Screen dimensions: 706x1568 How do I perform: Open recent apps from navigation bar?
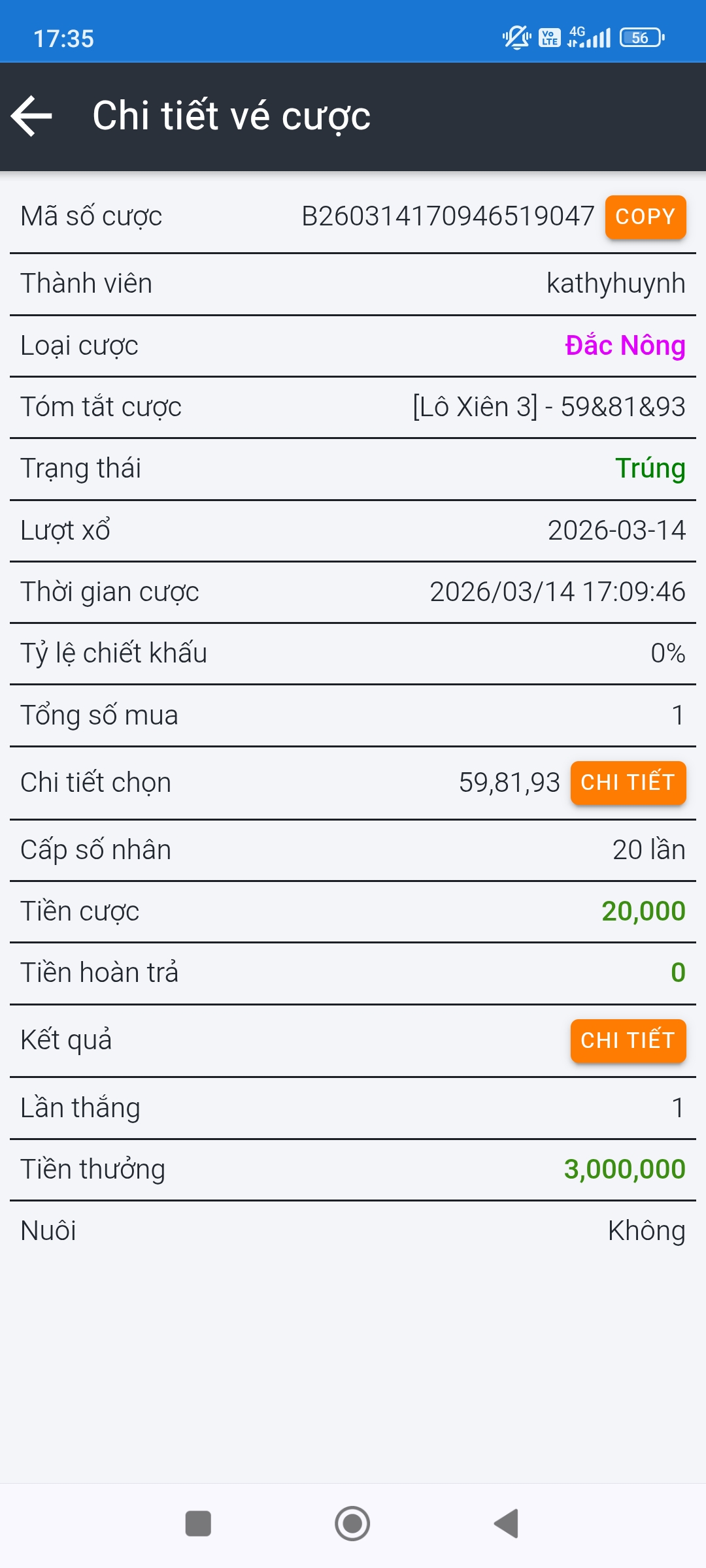(x=198, y=1524)
